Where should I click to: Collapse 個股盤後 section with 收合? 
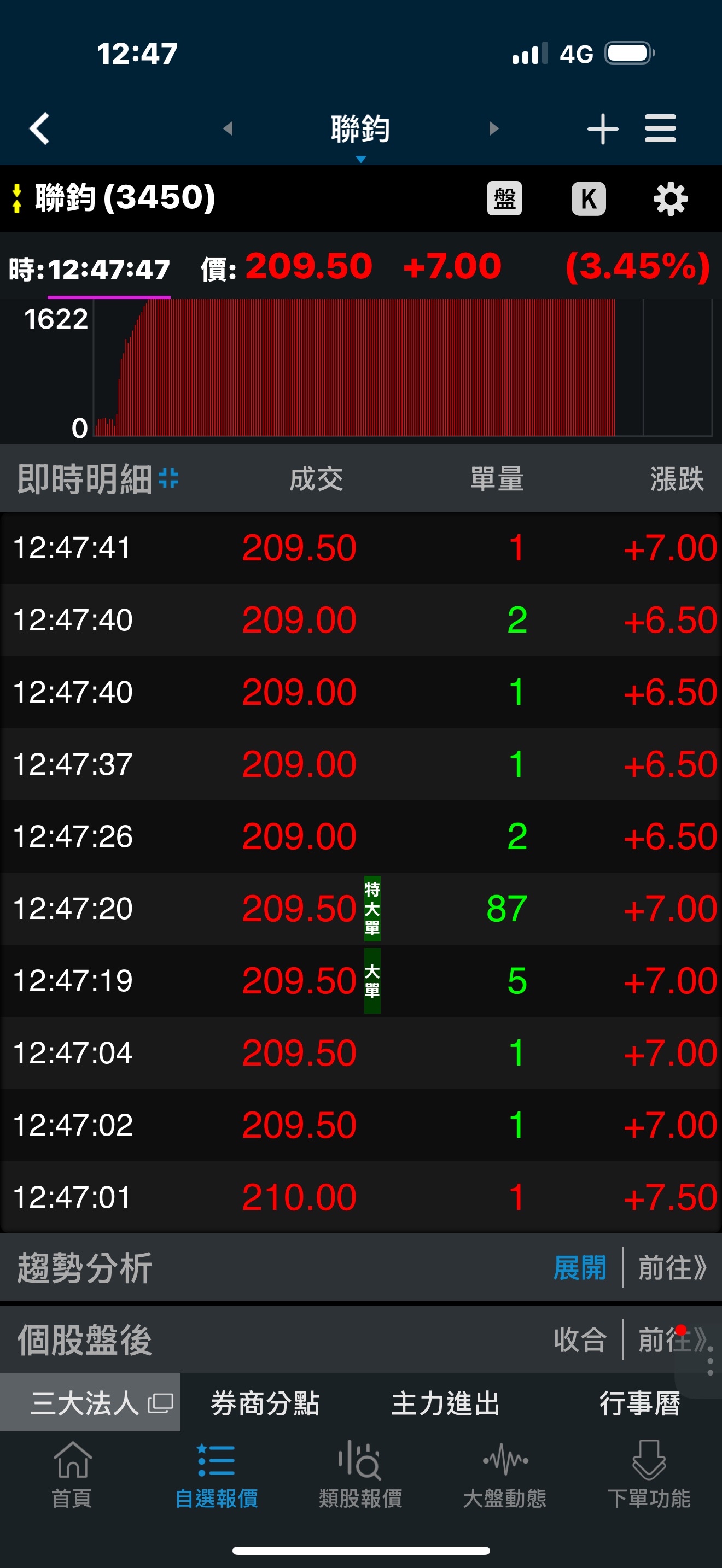coord(579,1339)
